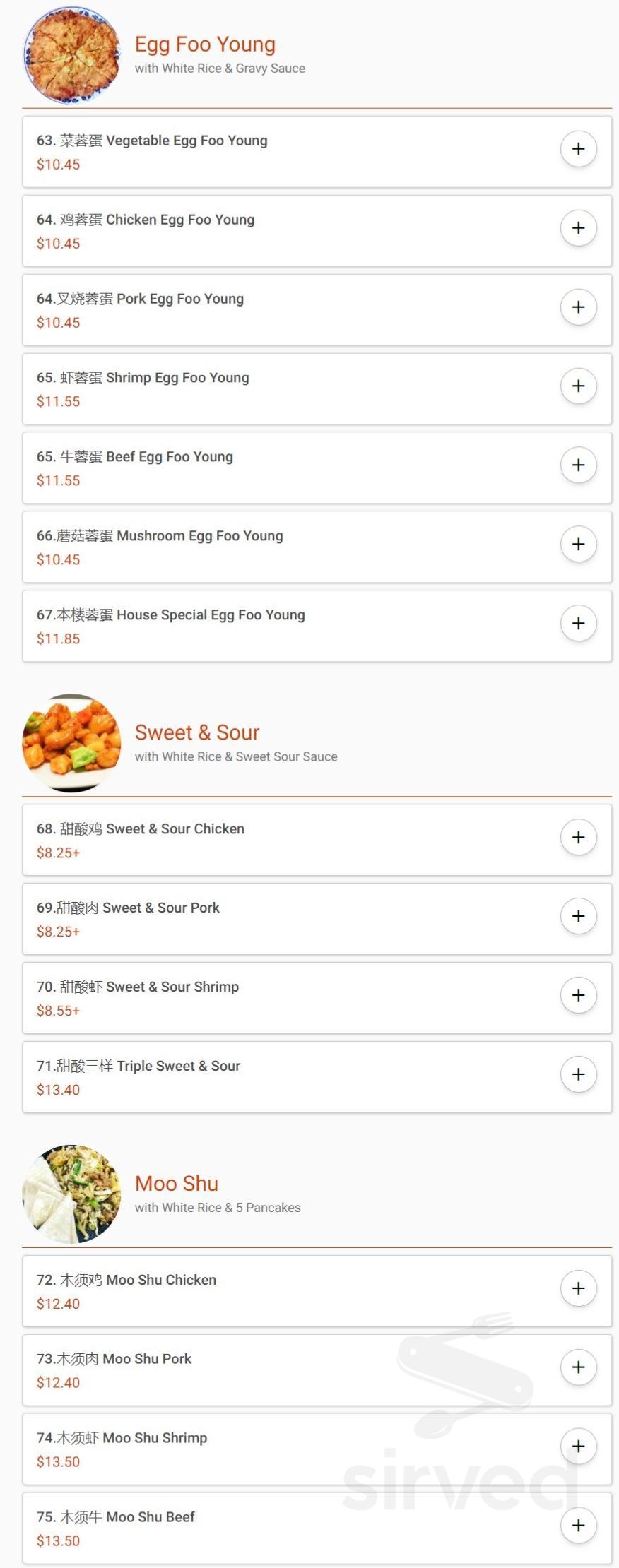This screenshot has width=619, height=1568.
Task: Click the Moo Shu section heading
Action: click(x=176, y=1183)
